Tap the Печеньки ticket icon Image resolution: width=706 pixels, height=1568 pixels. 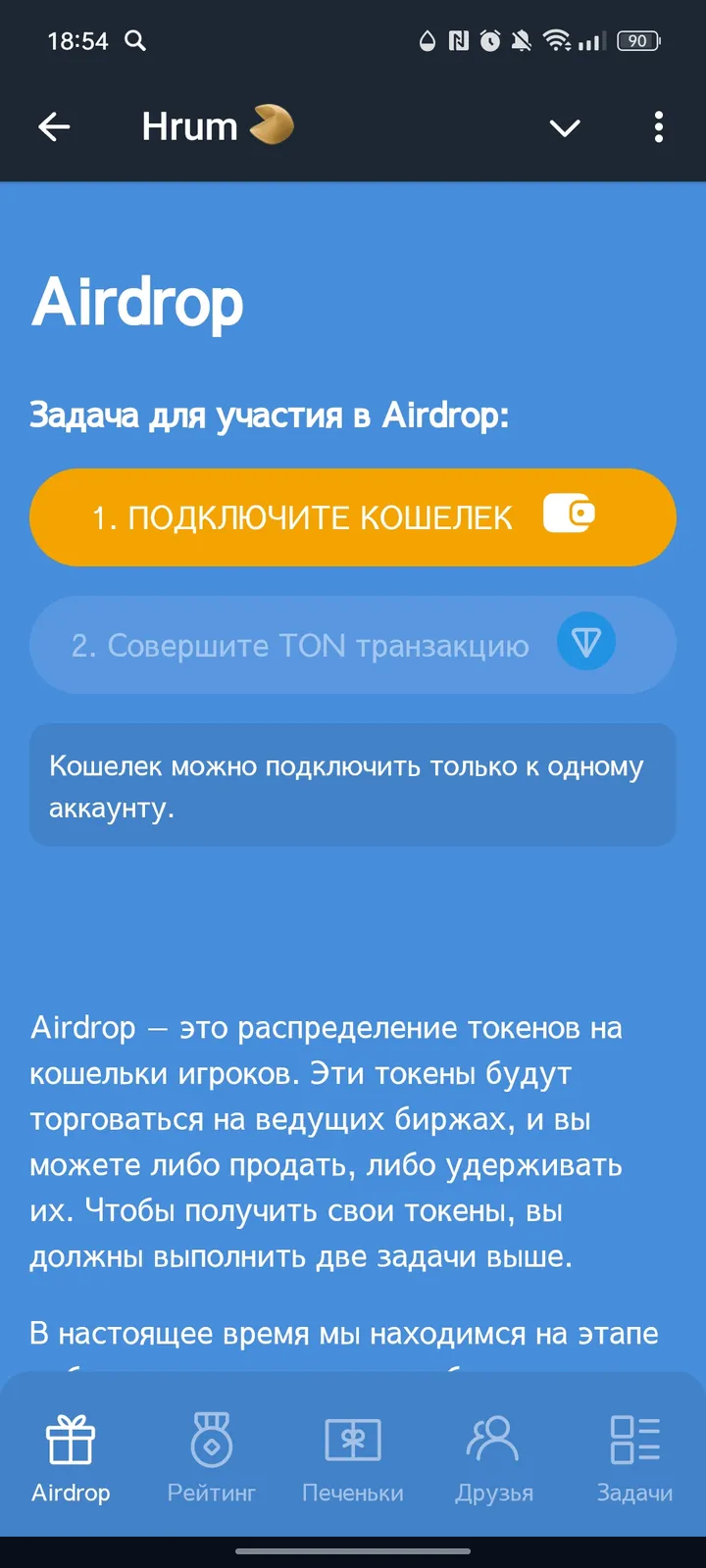(x=353, y=1437)
